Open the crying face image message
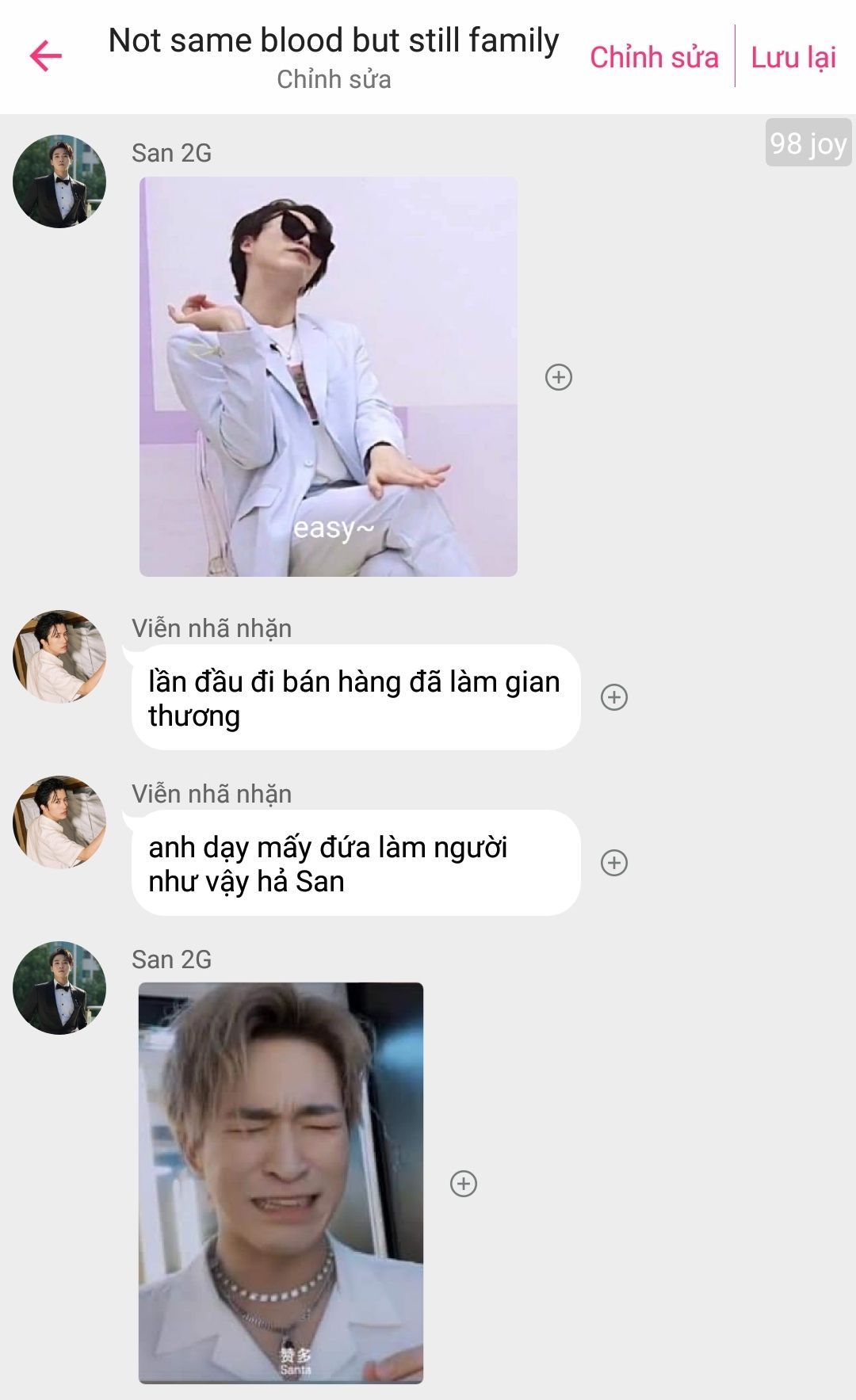The height and width of the screenshot is (1400, 856). tap(281, 1182)
